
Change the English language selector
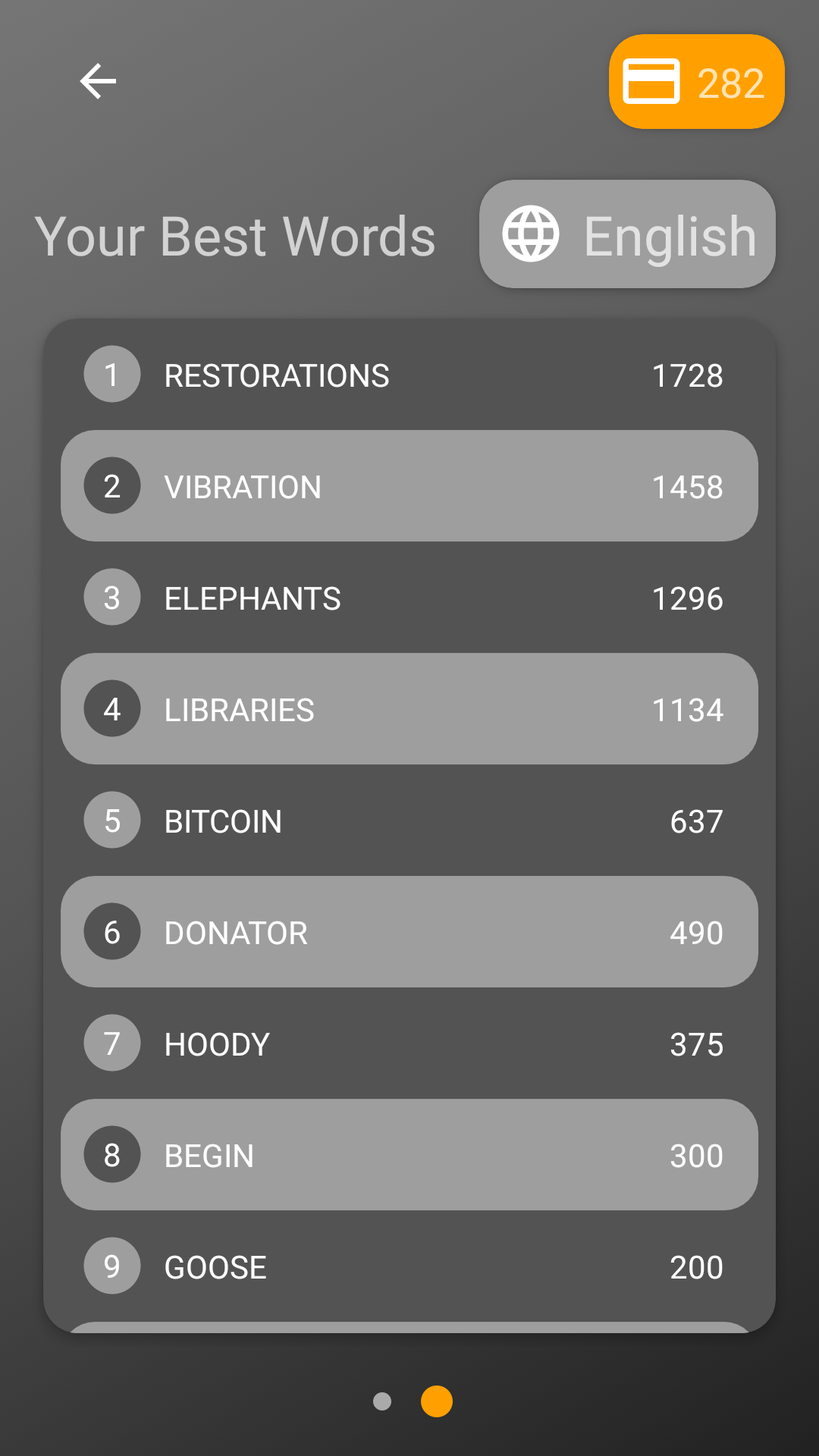pos(627,234)
